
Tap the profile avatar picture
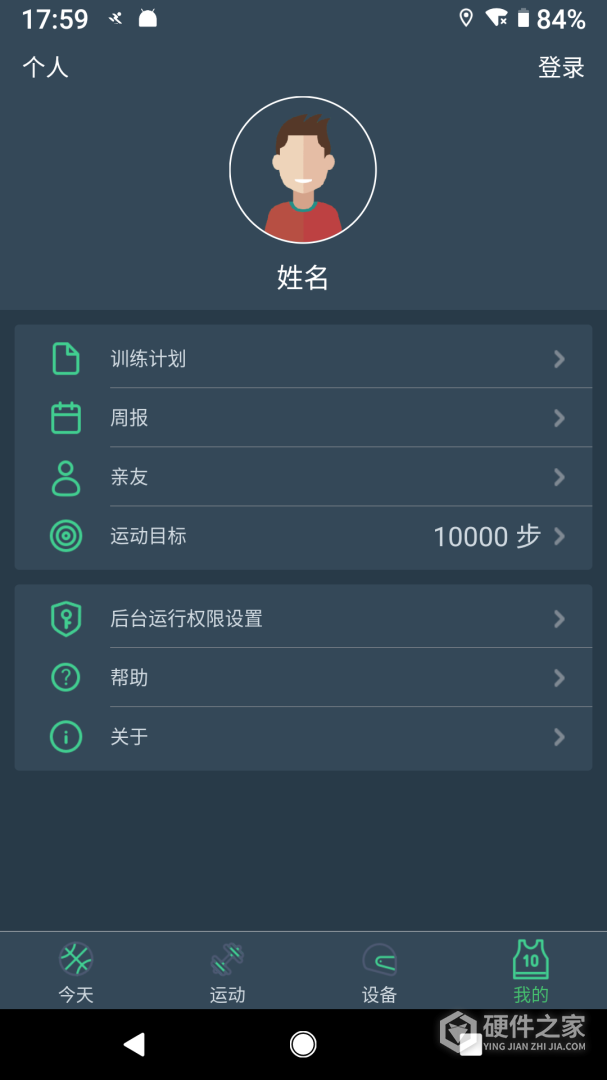tap(303, 170)
